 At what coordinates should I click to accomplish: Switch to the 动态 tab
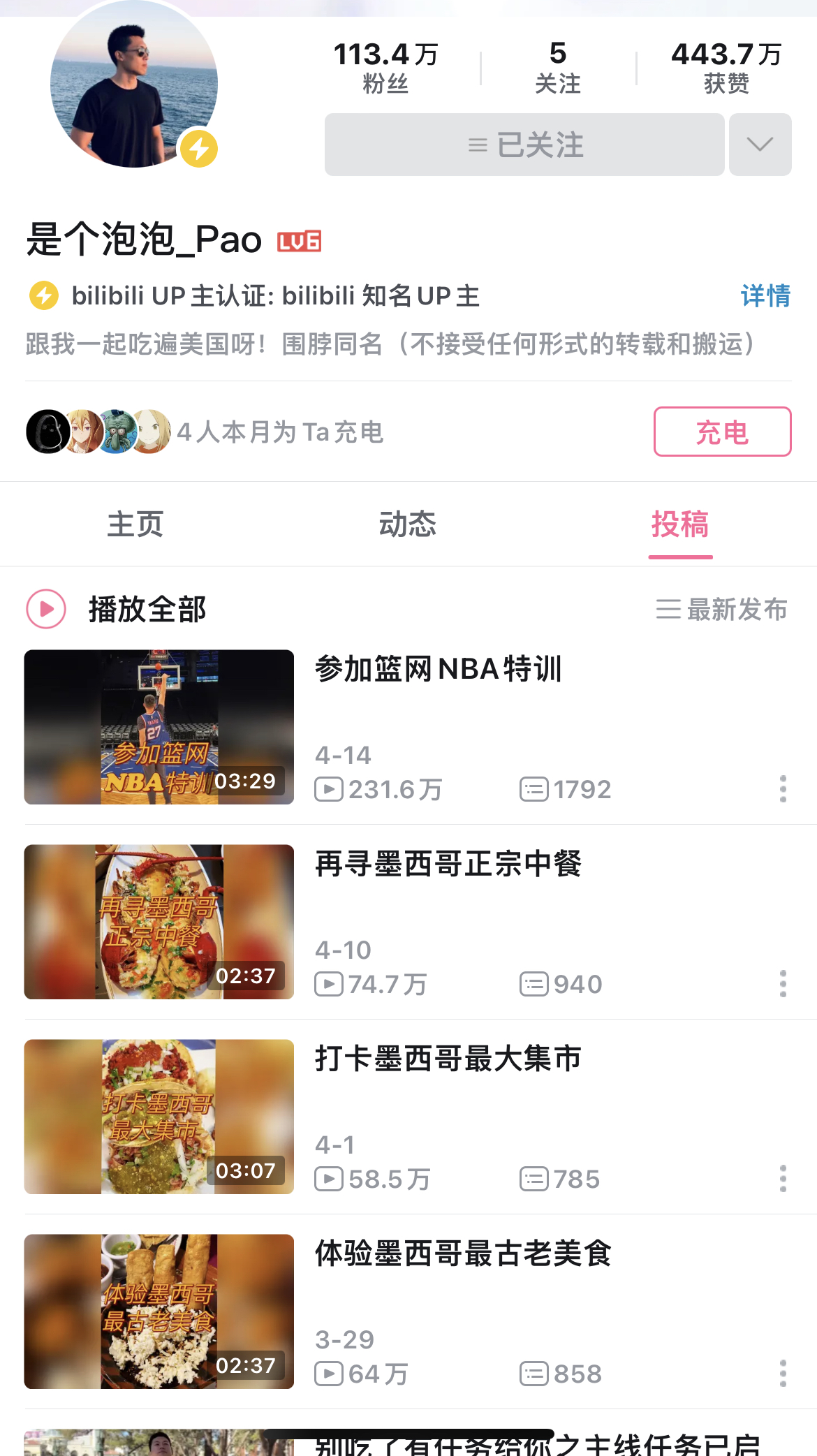coord(408,524)
